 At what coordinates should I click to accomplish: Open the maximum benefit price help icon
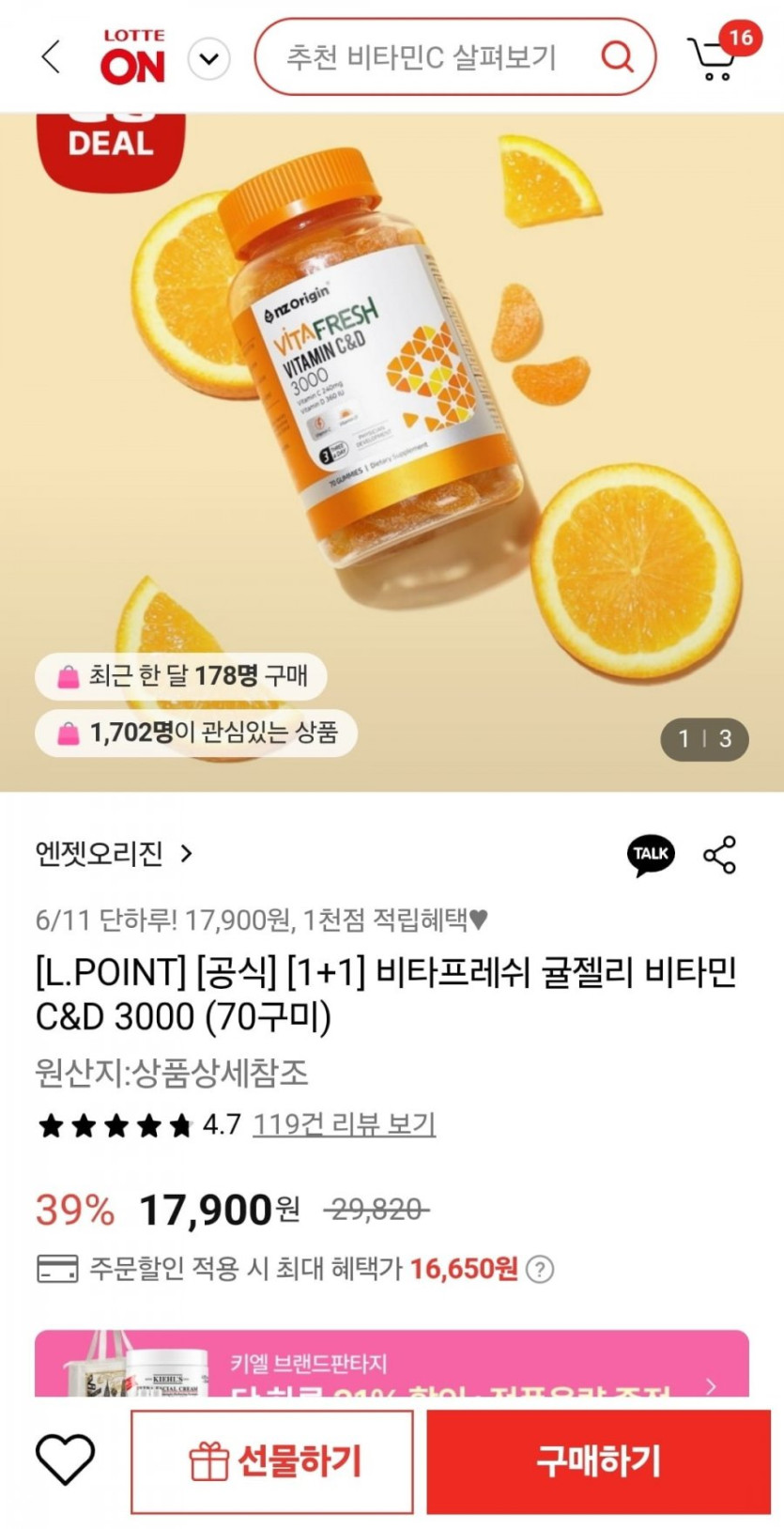click(540, 1269)
